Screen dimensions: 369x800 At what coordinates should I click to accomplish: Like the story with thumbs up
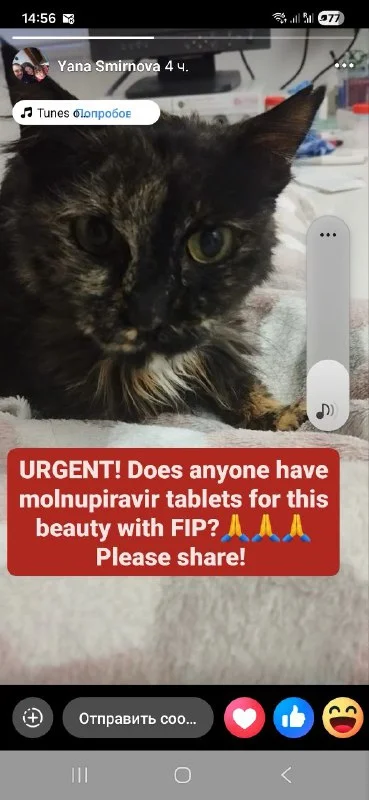click(293, 718)
